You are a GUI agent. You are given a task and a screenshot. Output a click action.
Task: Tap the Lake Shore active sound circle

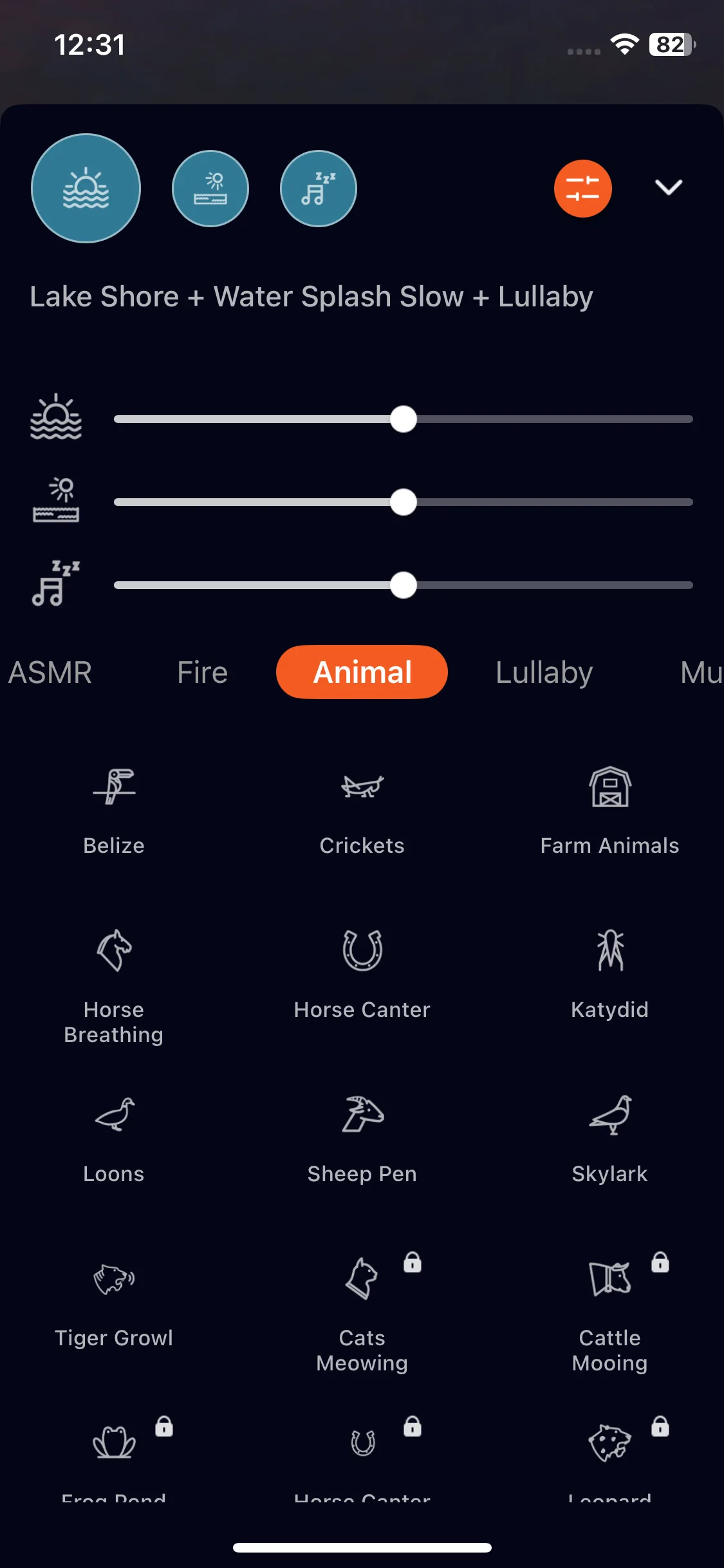[86, 188]
